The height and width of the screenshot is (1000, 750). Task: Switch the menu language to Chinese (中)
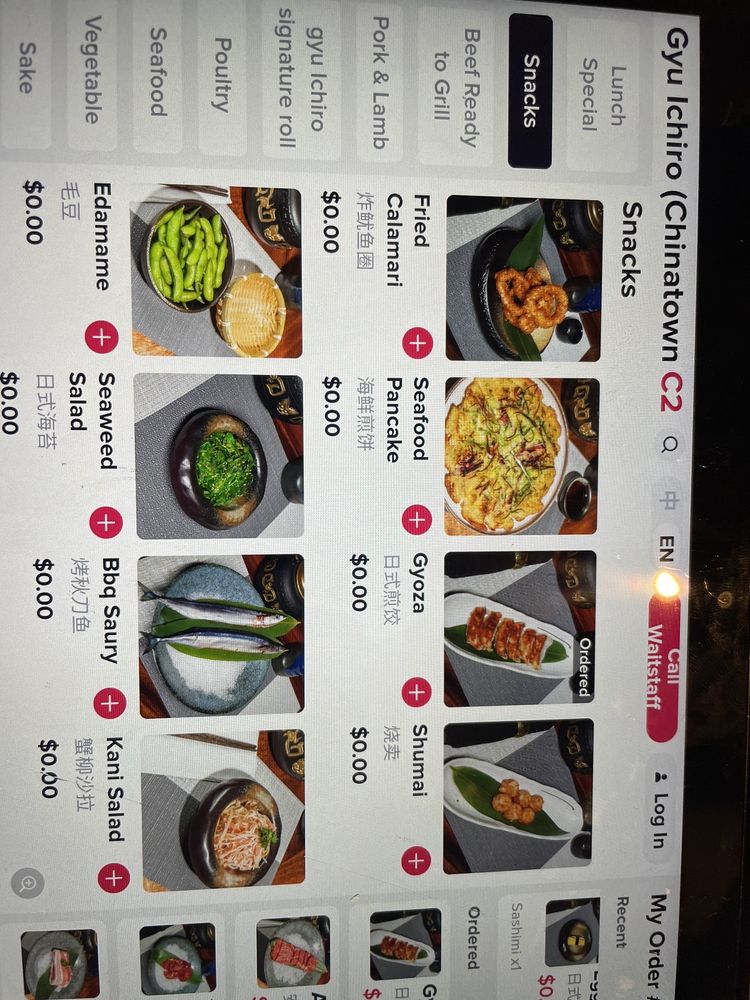pyautogui.click(x=667, y=497)
